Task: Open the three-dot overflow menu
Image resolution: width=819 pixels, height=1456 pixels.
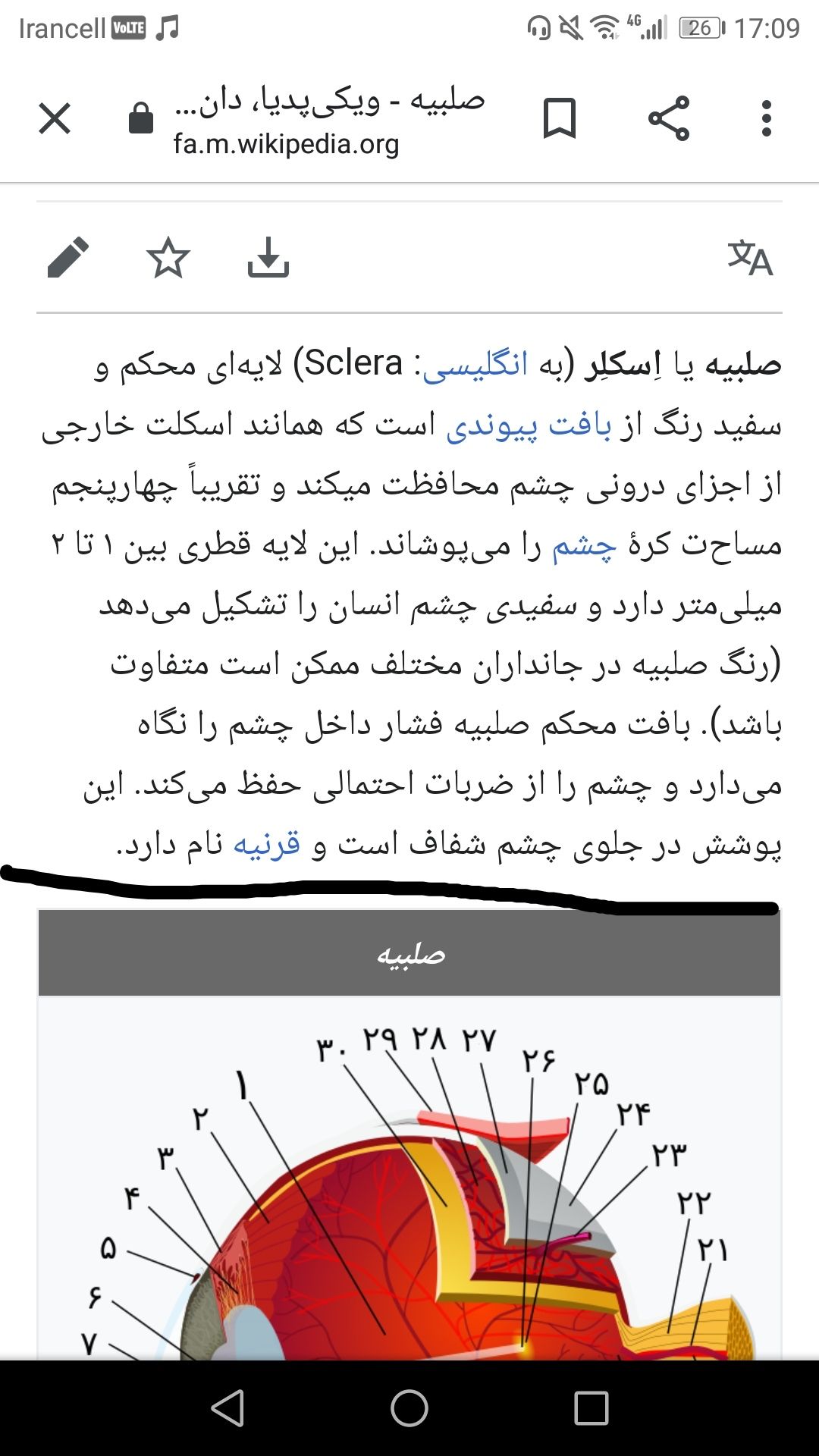Action: click(767, 119)
